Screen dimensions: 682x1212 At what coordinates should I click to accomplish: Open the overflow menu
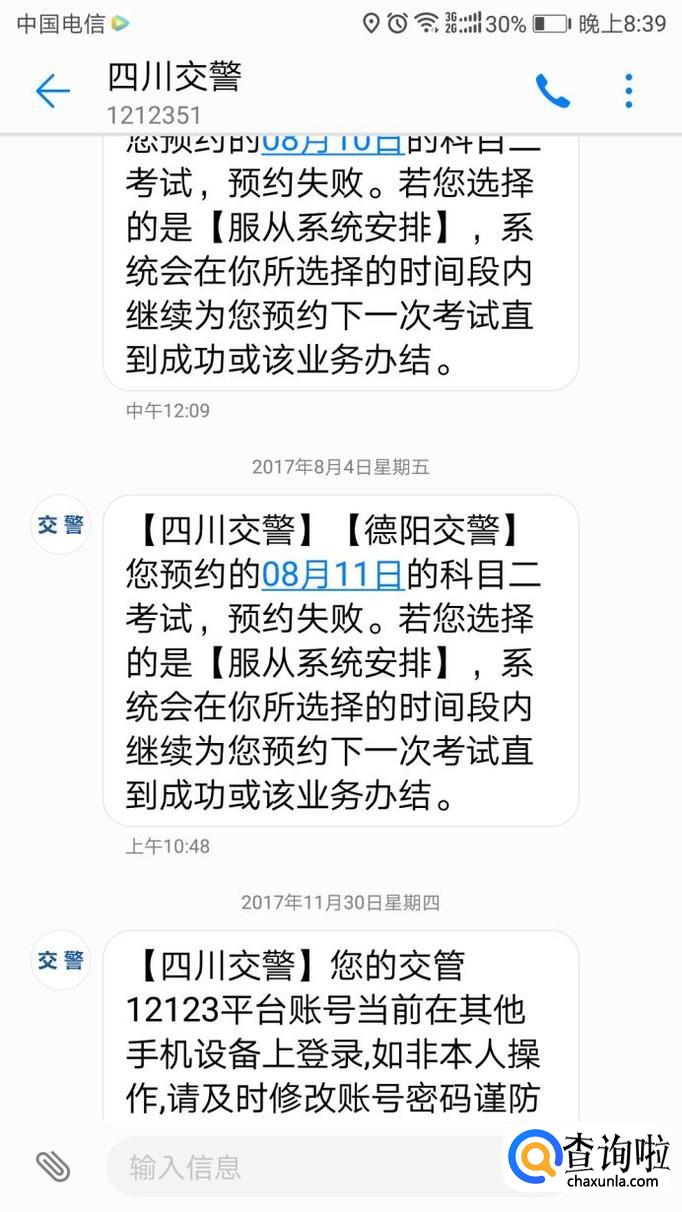point(629,91)
